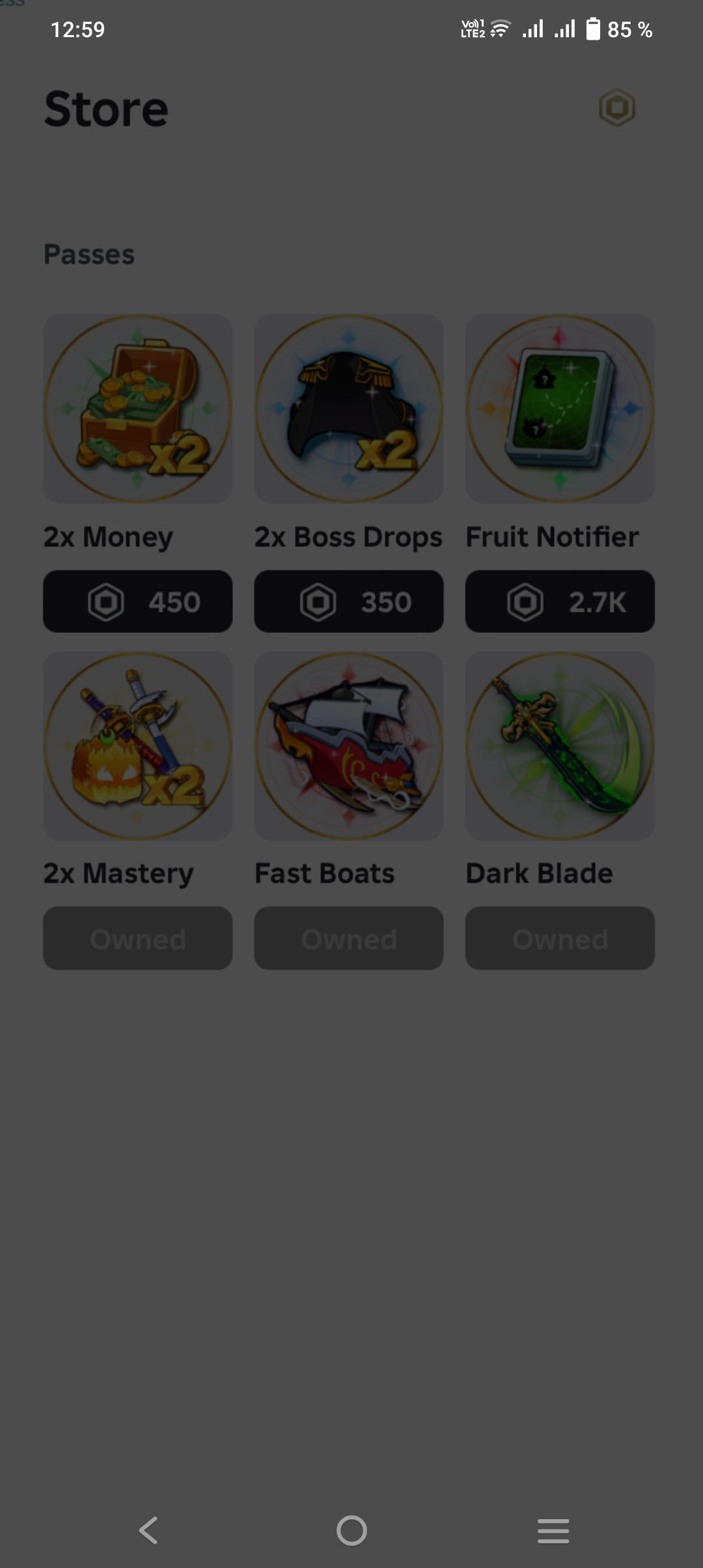The width and height of the screenshot is (703, 1568).
Task: Tap Owned button under Dark Blade
Action: [x=559, y=938]
